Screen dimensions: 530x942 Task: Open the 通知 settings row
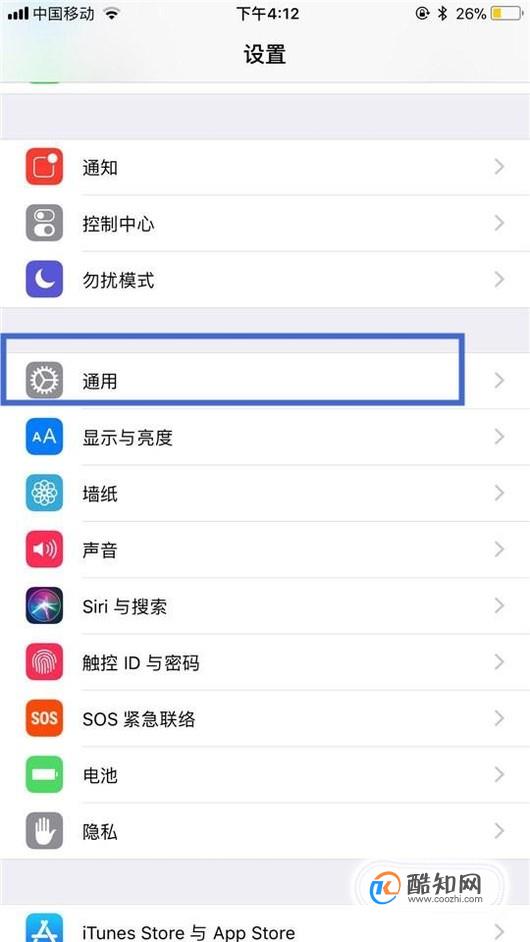[x=265, y=167]
